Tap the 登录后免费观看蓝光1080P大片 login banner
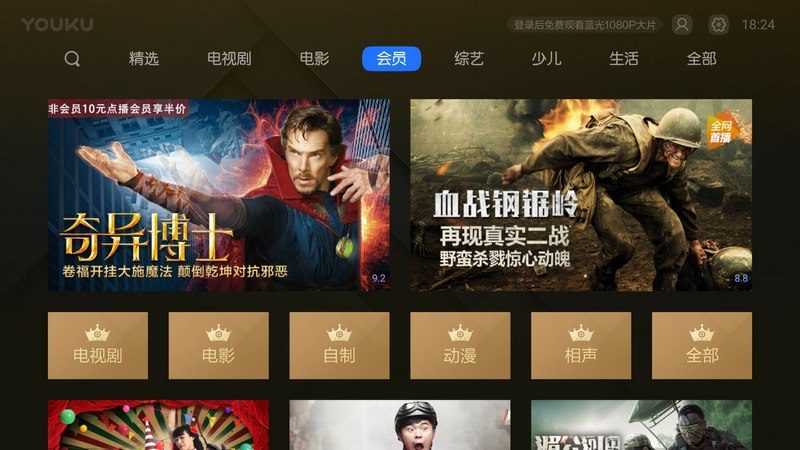 coord(585,24)
